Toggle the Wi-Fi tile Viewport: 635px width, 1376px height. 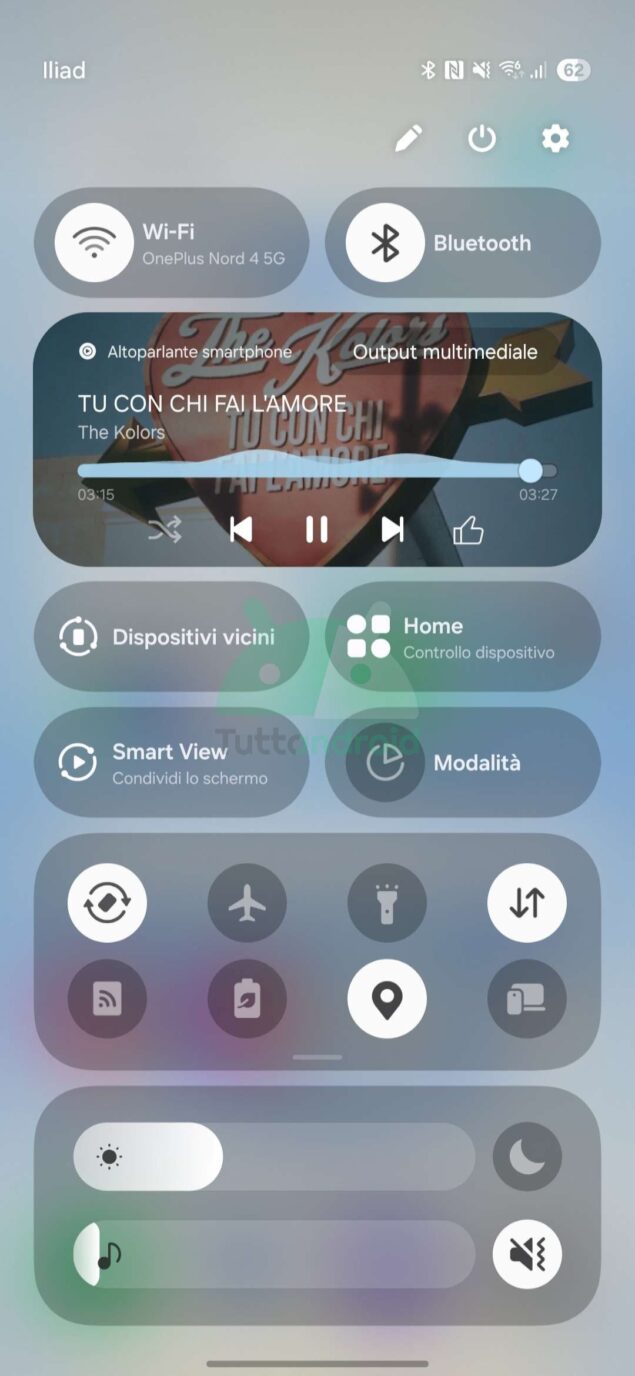click(x=94, y=243)
